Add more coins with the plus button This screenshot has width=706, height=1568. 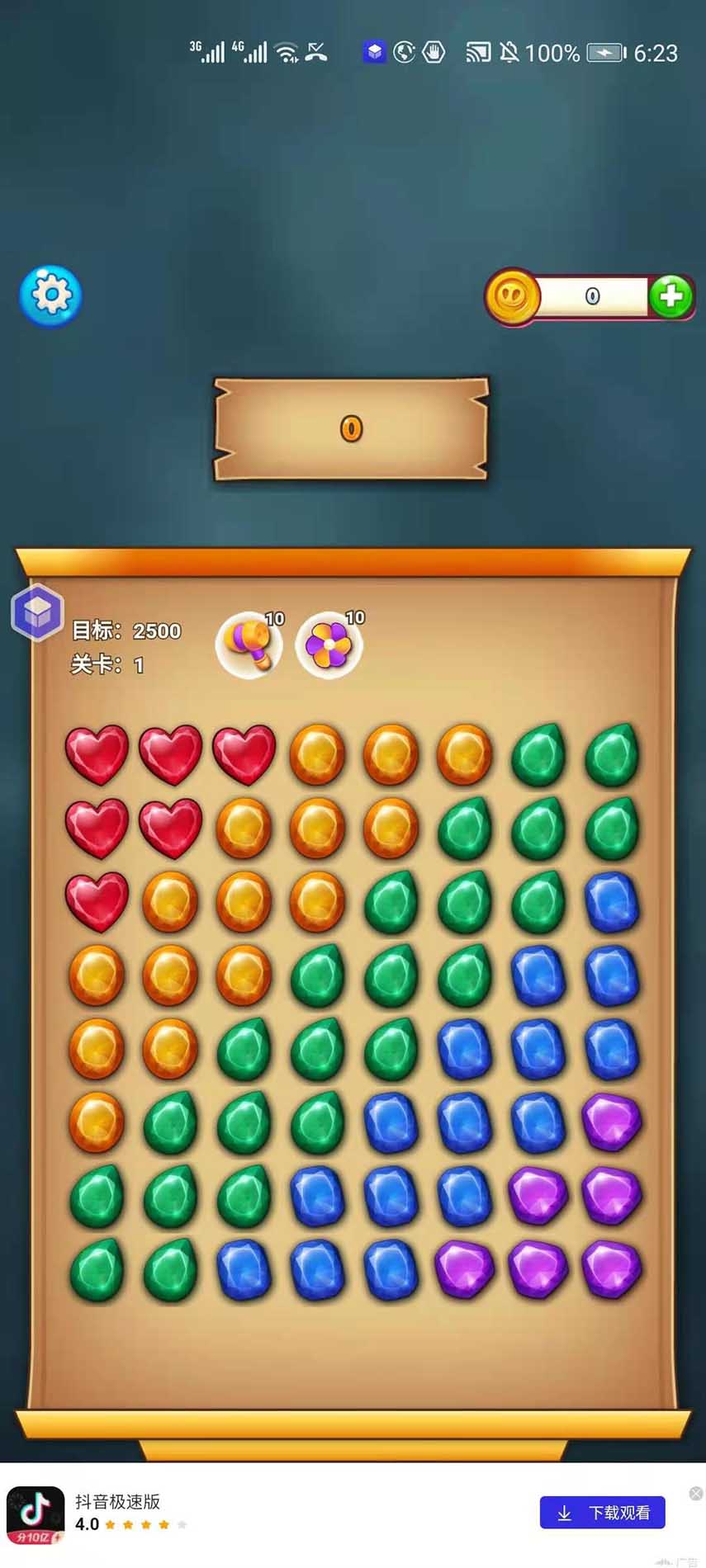pos(670,296)
